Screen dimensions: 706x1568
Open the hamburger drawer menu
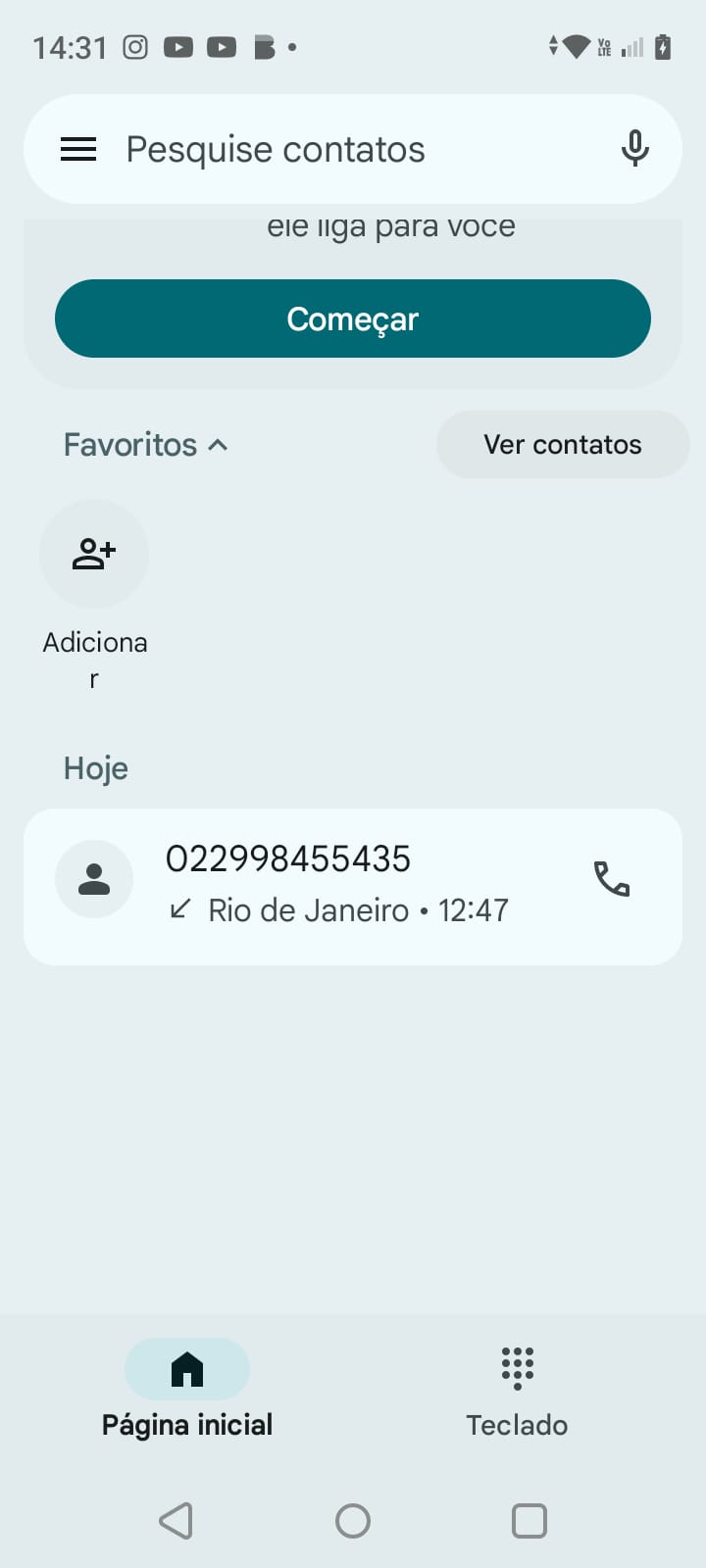(78, 149)
